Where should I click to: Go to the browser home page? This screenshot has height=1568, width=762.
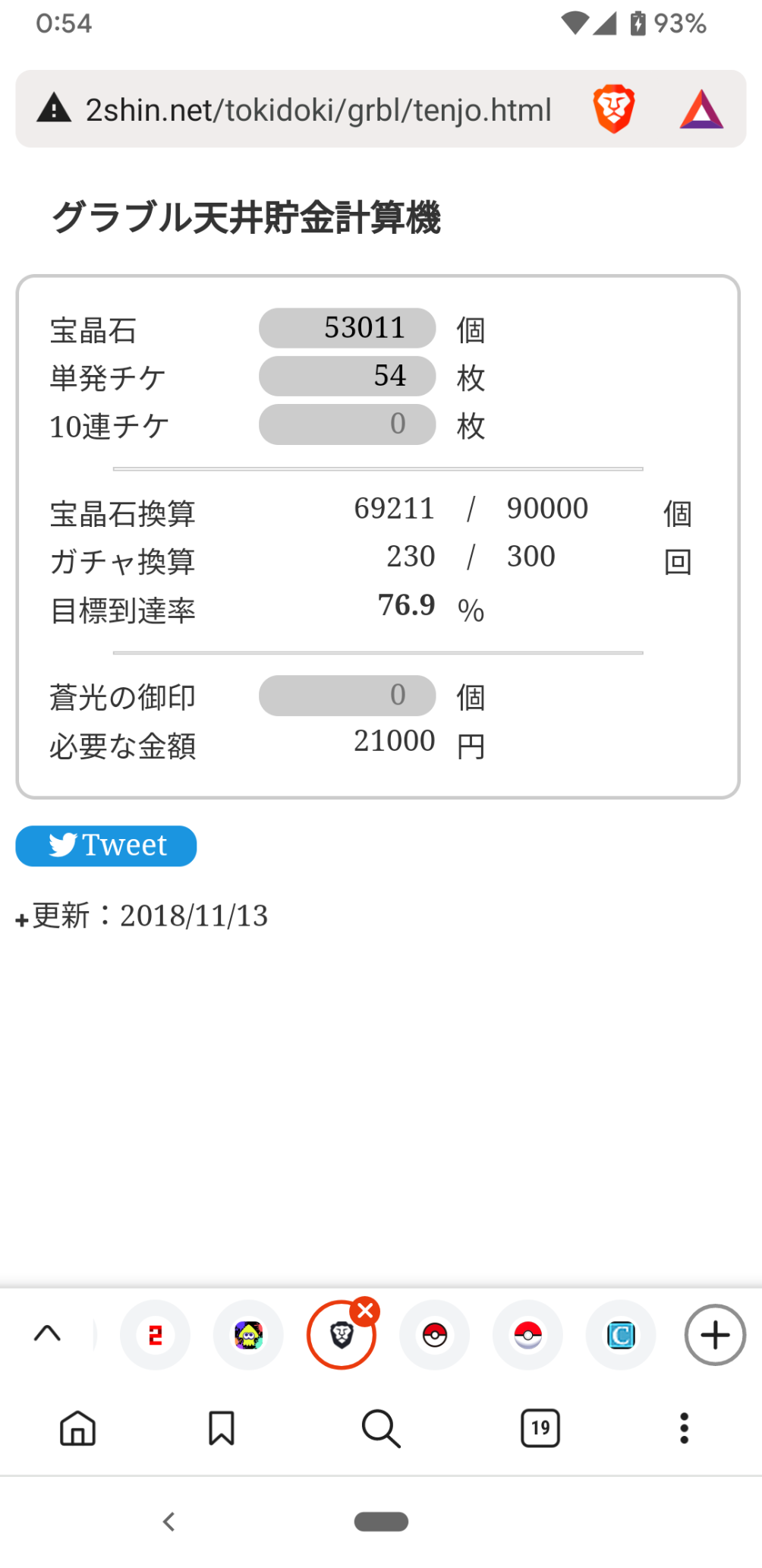(x=77, y=1428)
